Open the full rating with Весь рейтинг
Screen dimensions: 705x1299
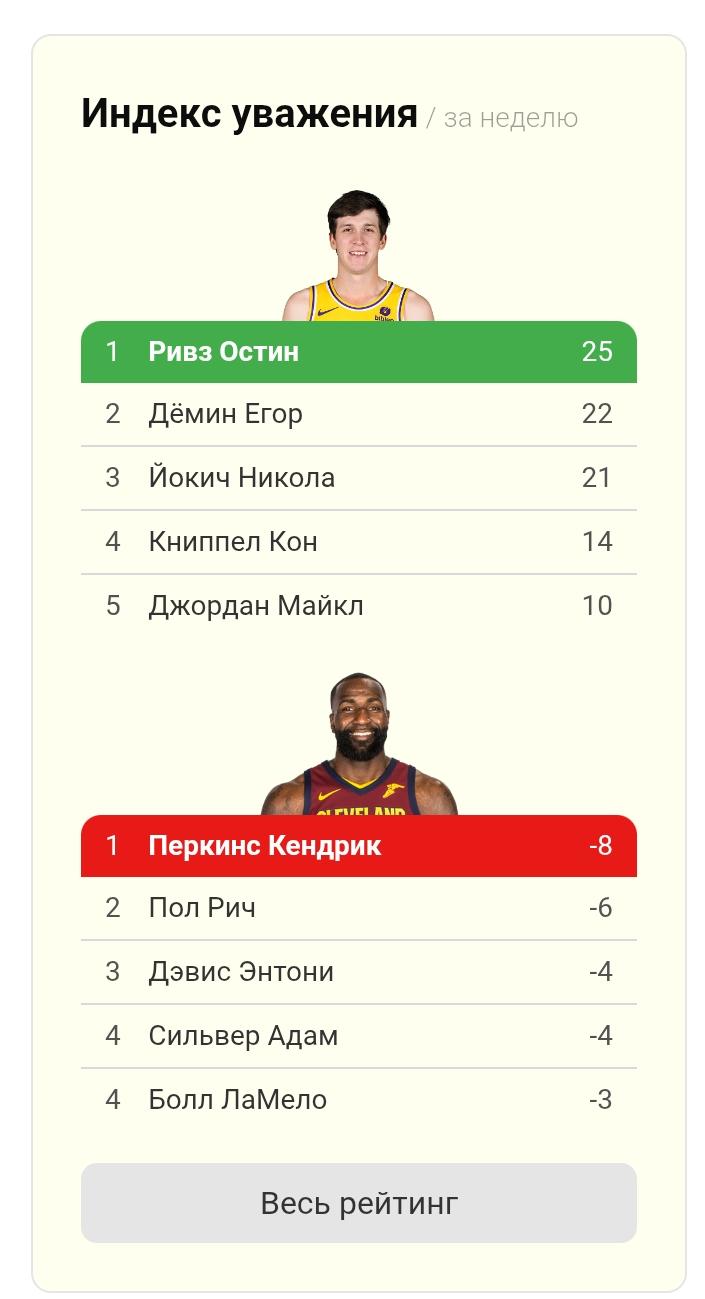[358, 1202]
